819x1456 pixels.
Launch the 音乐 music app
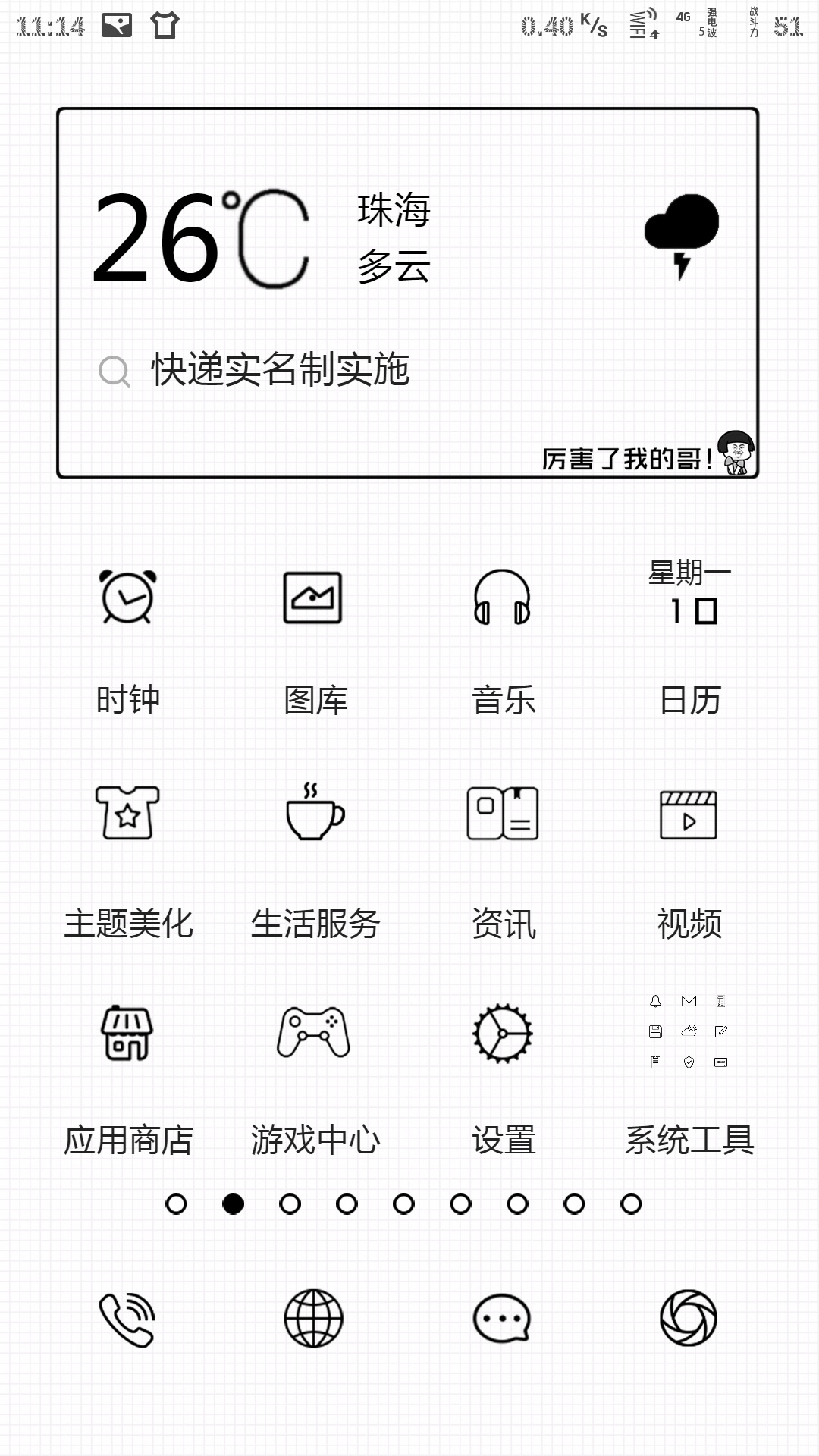[x=502, y=598]
